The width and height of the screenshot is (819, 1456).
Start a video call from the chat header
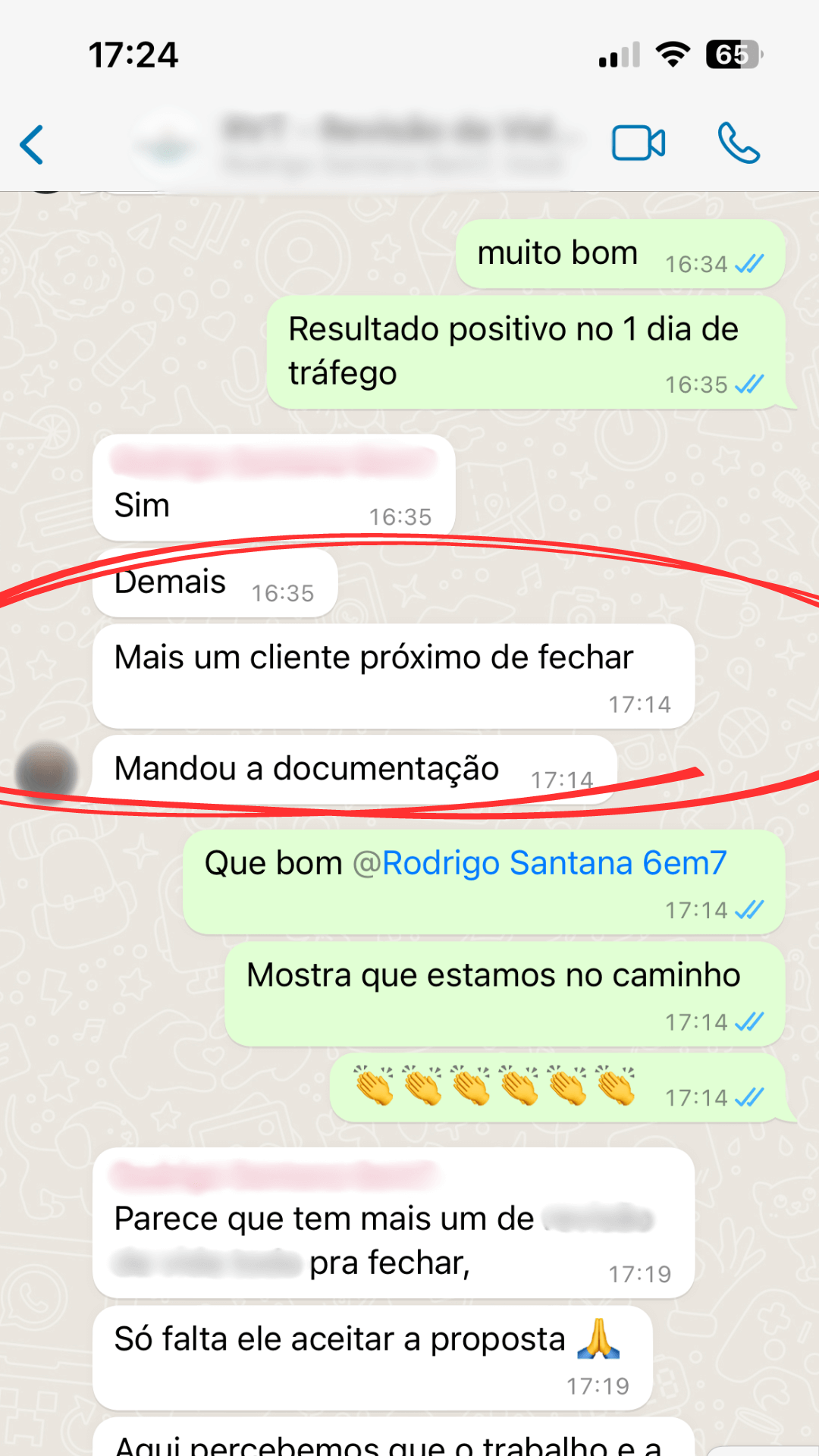[639, 143]
